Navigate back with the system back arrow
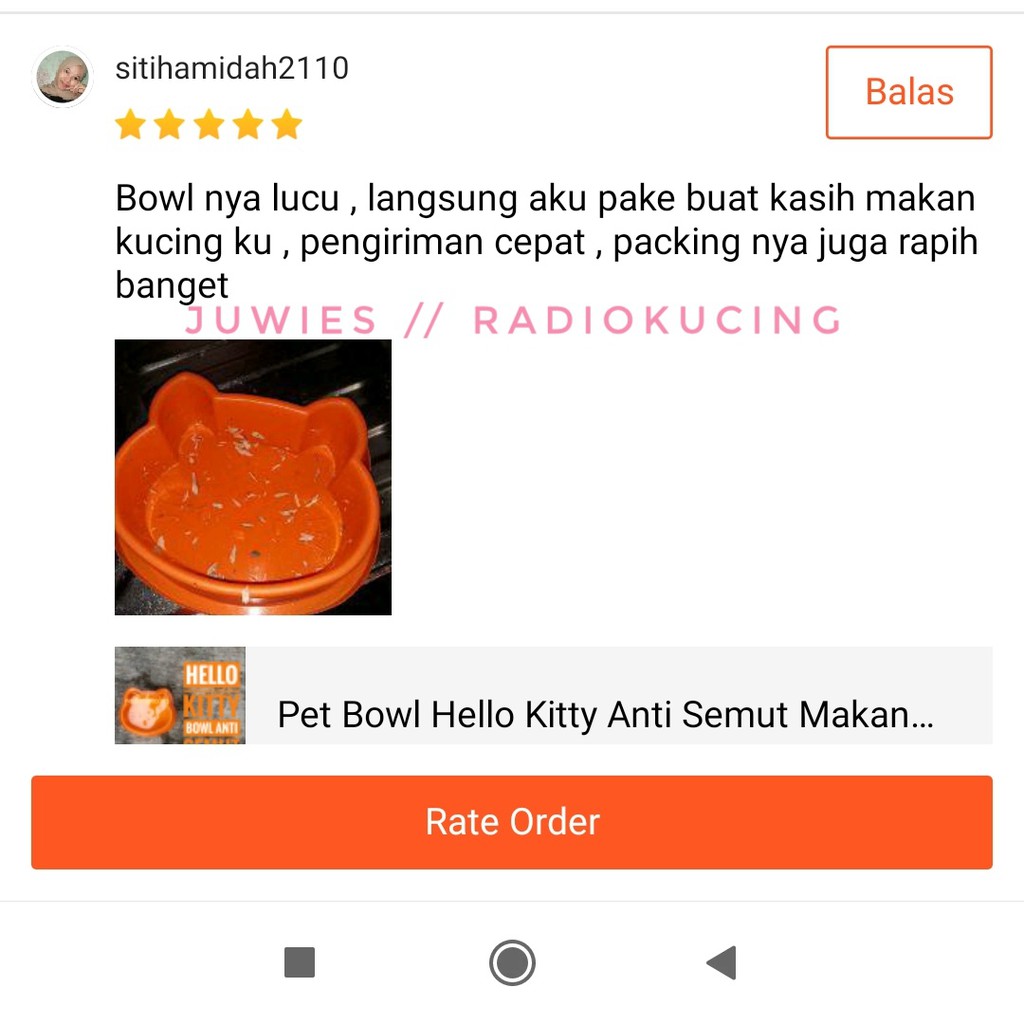Image resolution: width=1024 pixels, height=1024 pixels. [721, 963]
